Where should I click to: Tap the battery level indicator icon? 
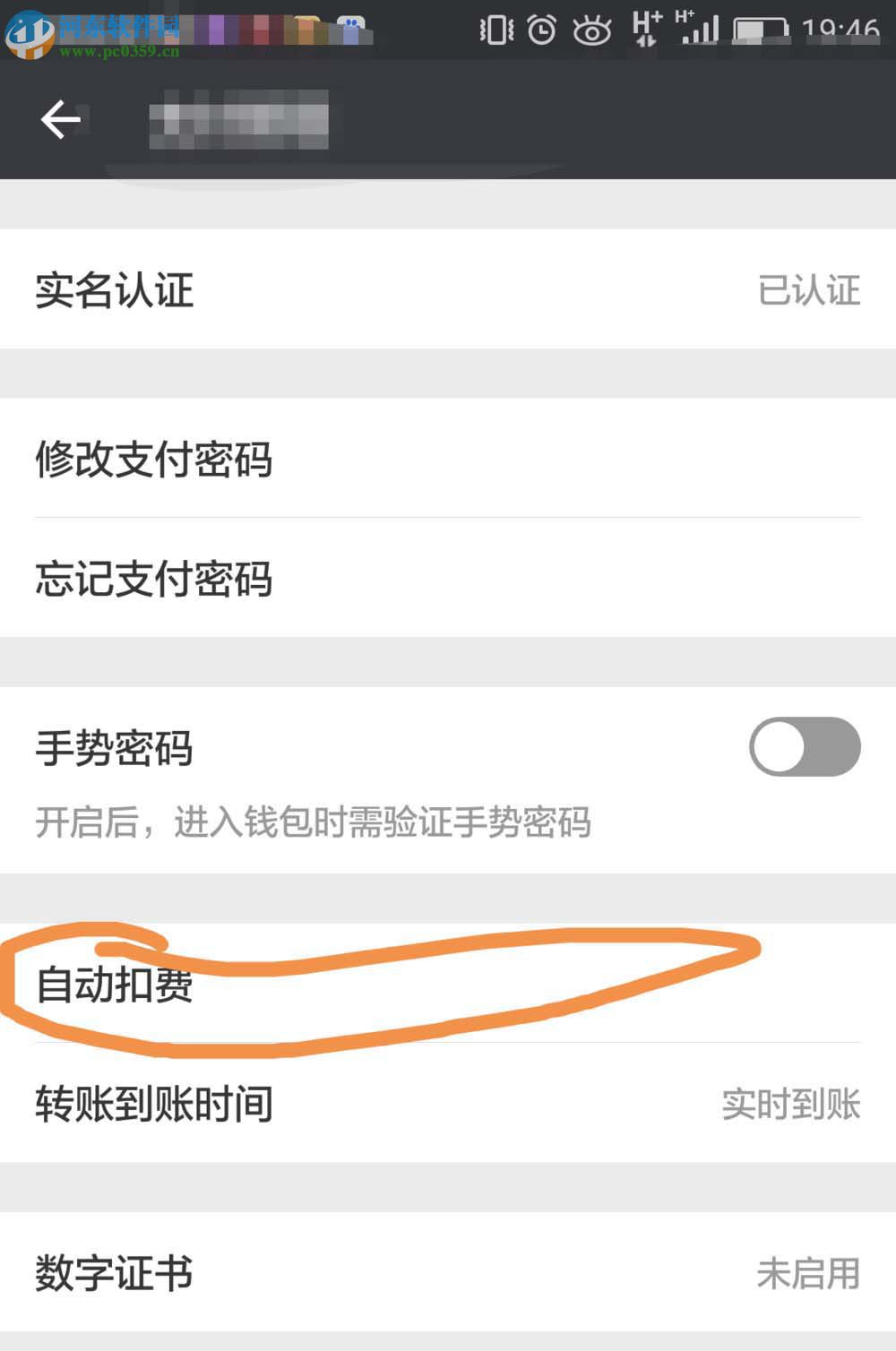(x=762, y=30)
